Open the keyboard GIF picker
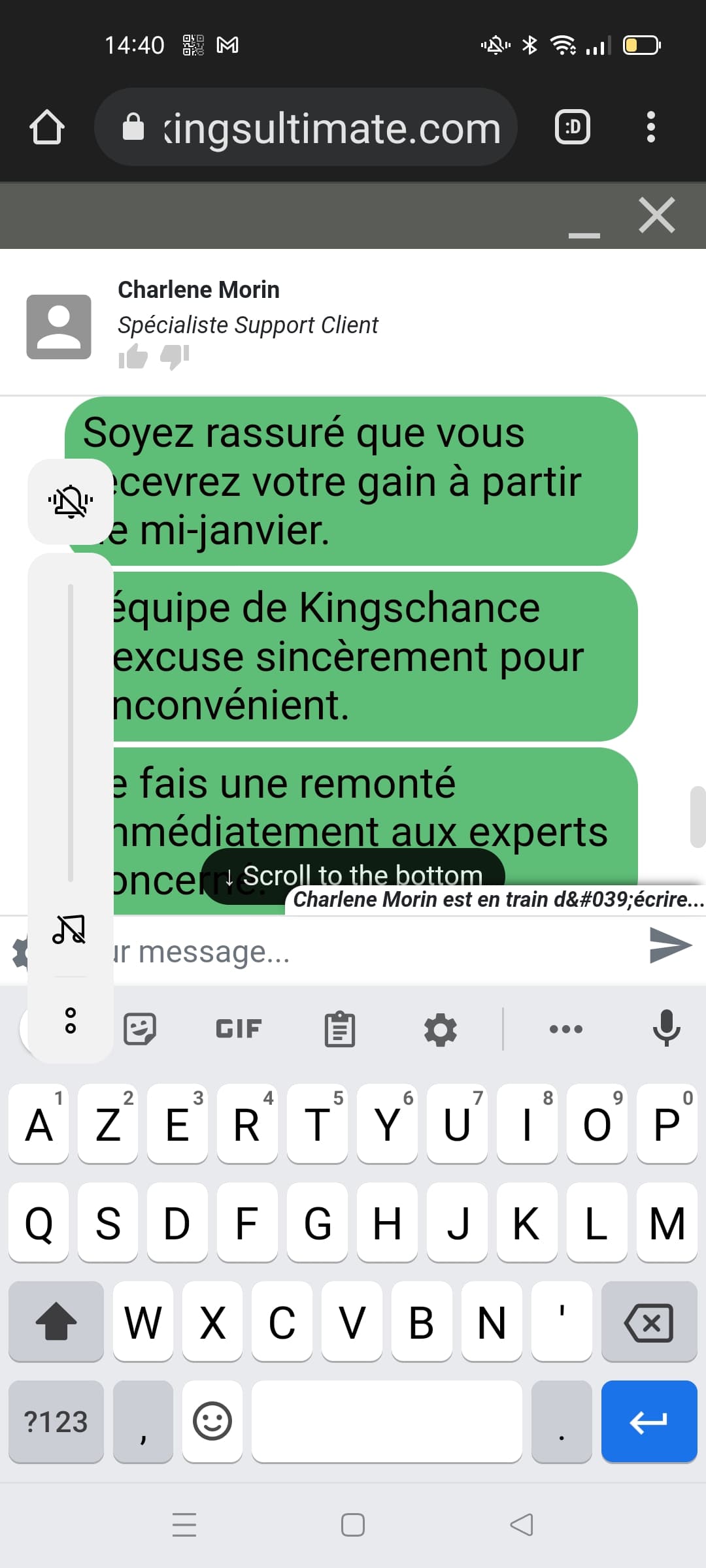Image resolution: width=706 pixels, height=1568 pixels. pyautogui.click(x=239, y=1029)
